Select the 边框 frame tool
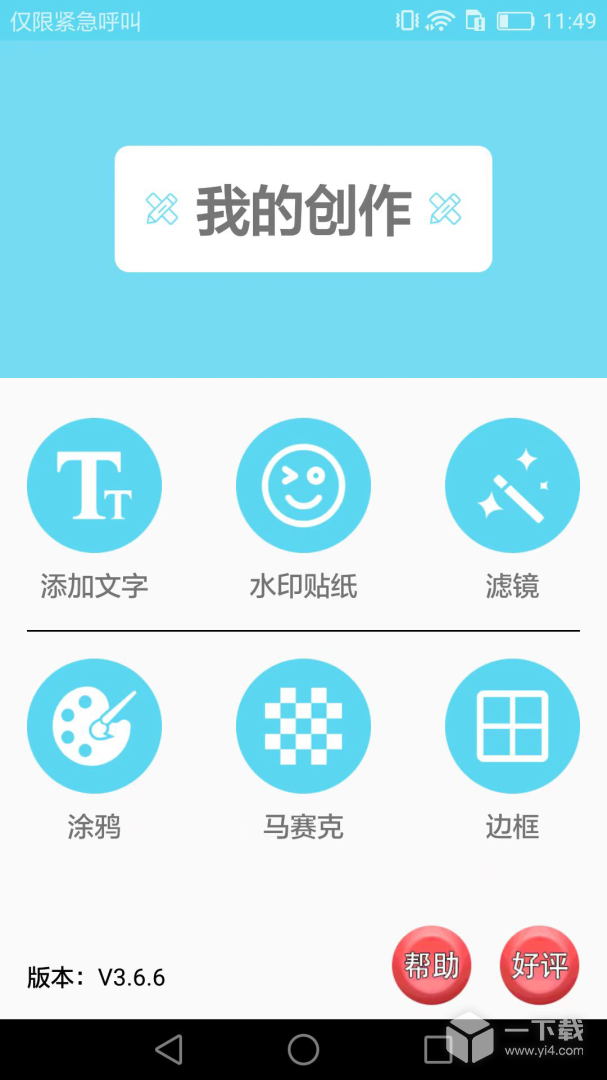 point(512,726)
